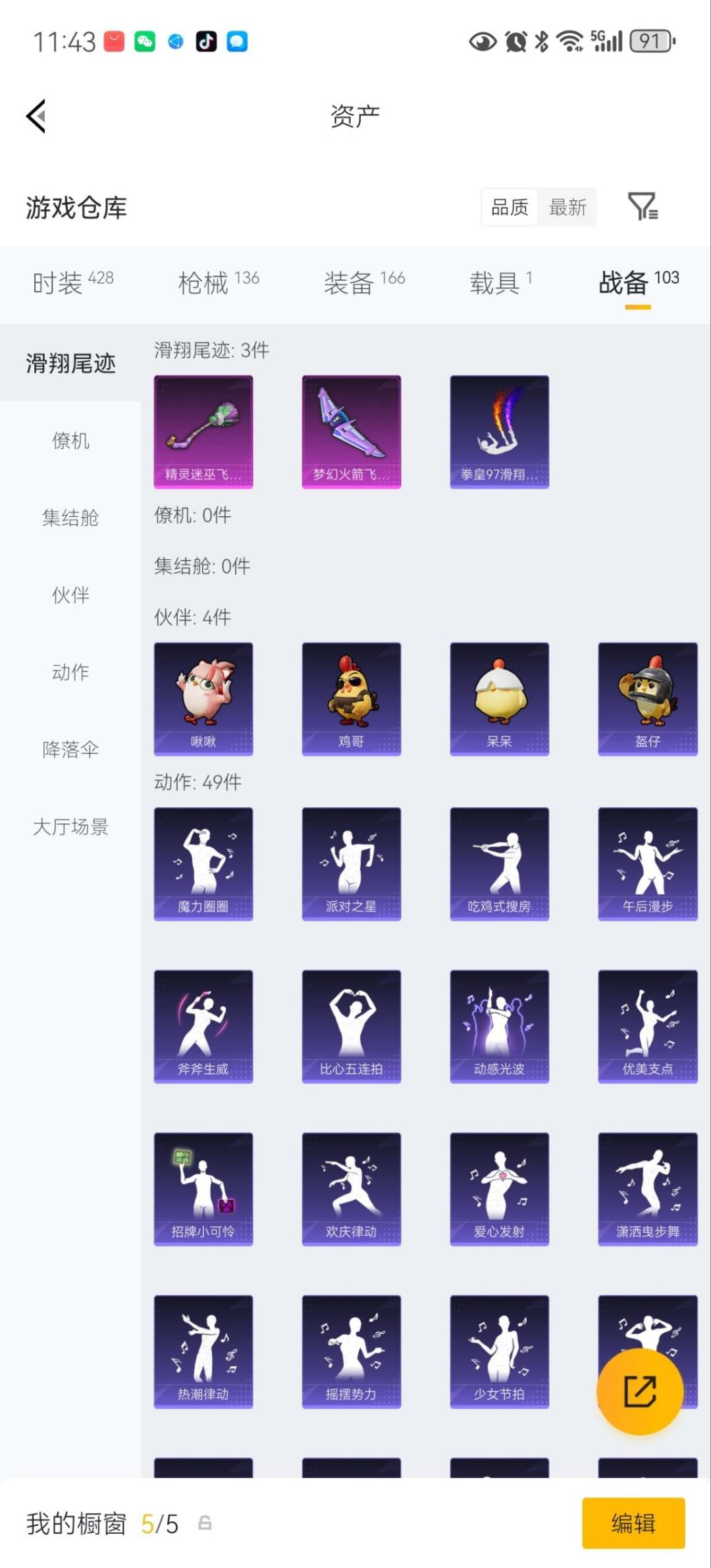This screenshot has width=711, height=1568.
Task: Open the 拳皇97滑翔 glider trail item
Action: [499, 430]
